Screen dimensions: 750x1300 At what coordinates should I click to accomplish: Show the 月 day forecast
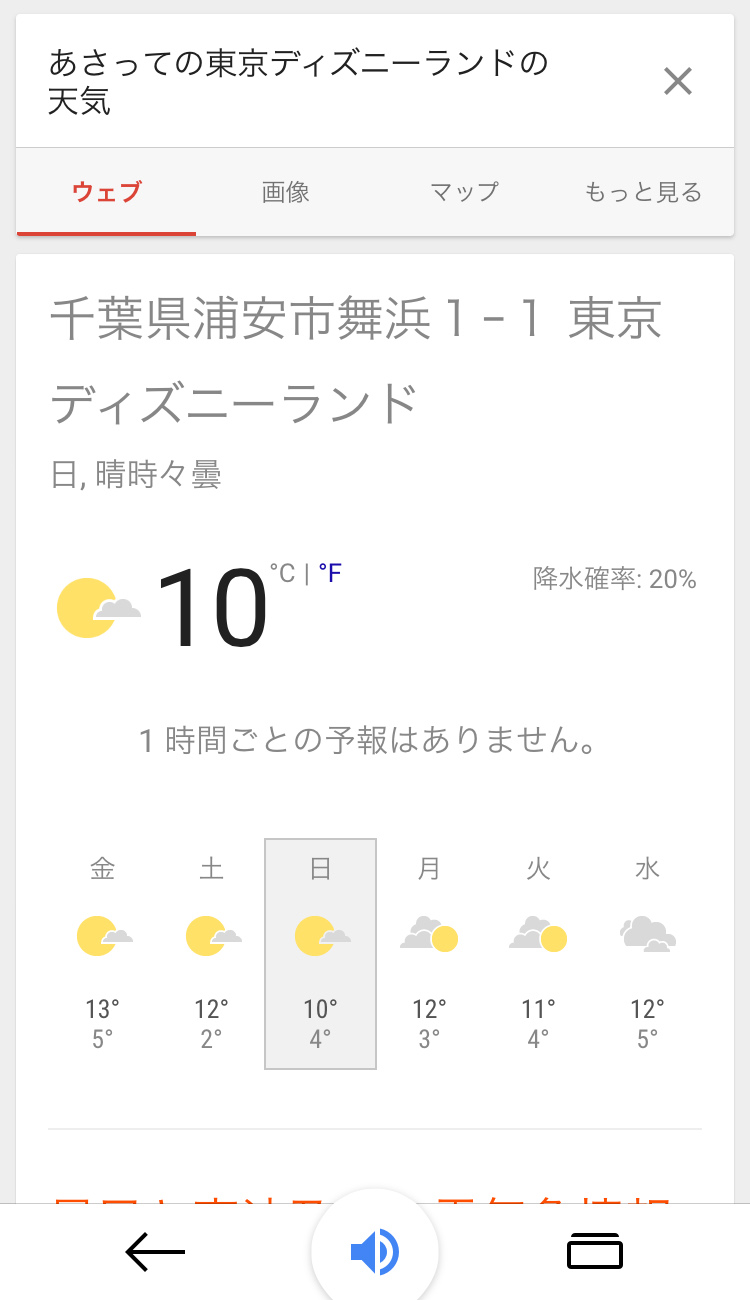[429, 953]
